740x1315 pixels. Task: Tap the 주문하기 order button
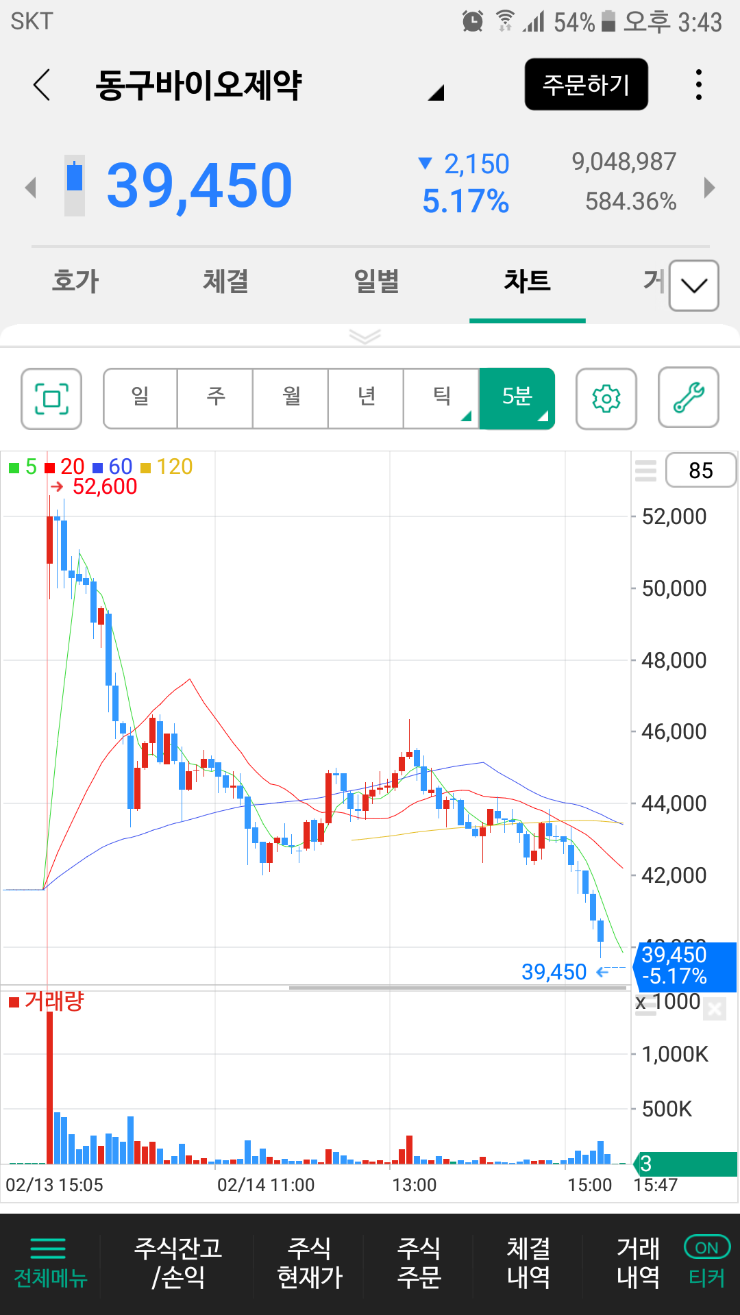[x=586, y=85]
